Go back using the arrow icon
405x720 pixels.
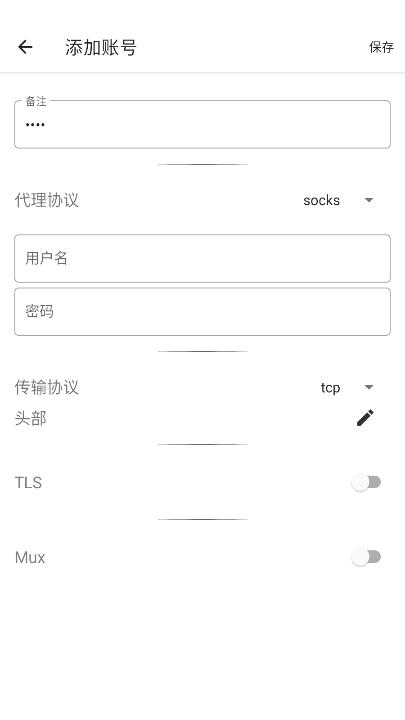25,47
